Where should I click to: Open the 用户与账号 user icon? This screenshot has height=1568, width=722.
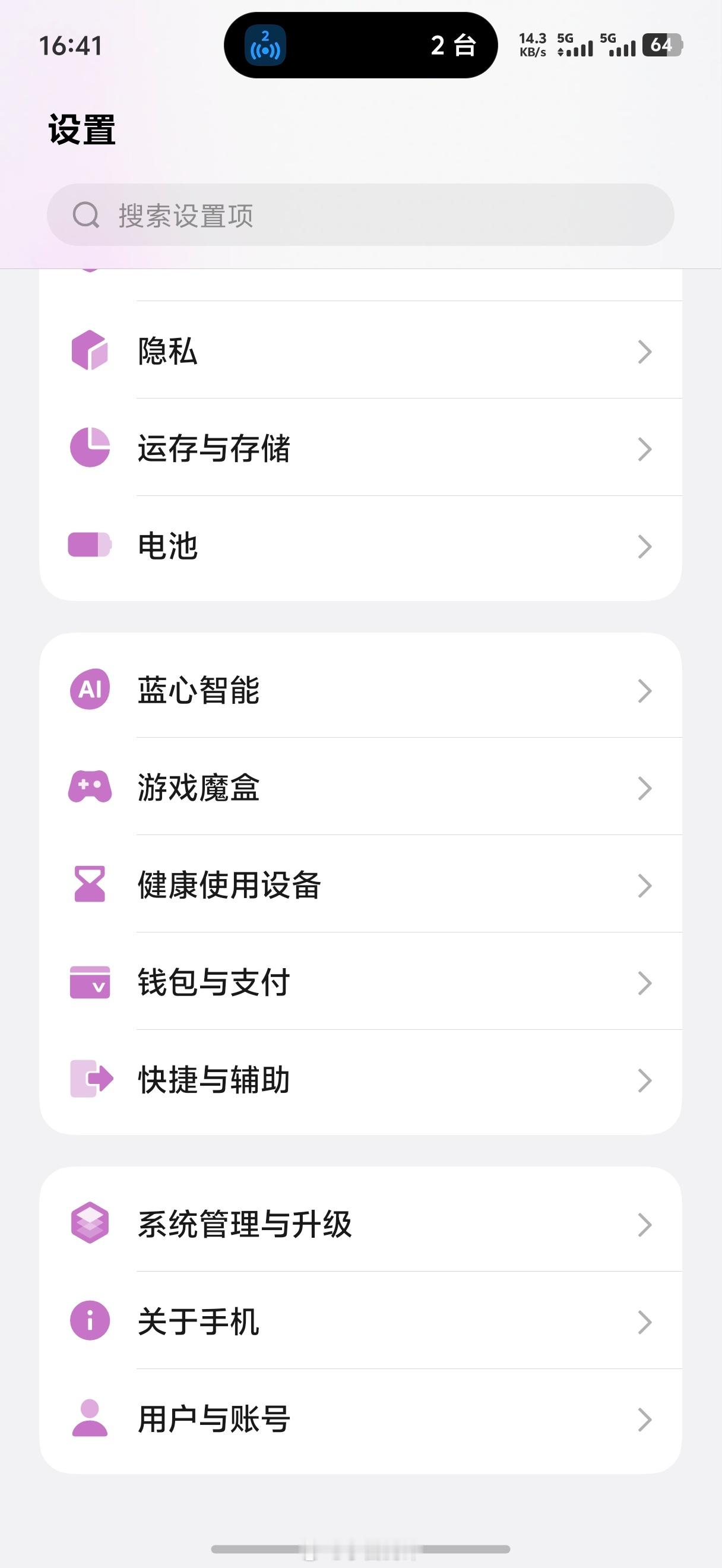coord(90,1418)
